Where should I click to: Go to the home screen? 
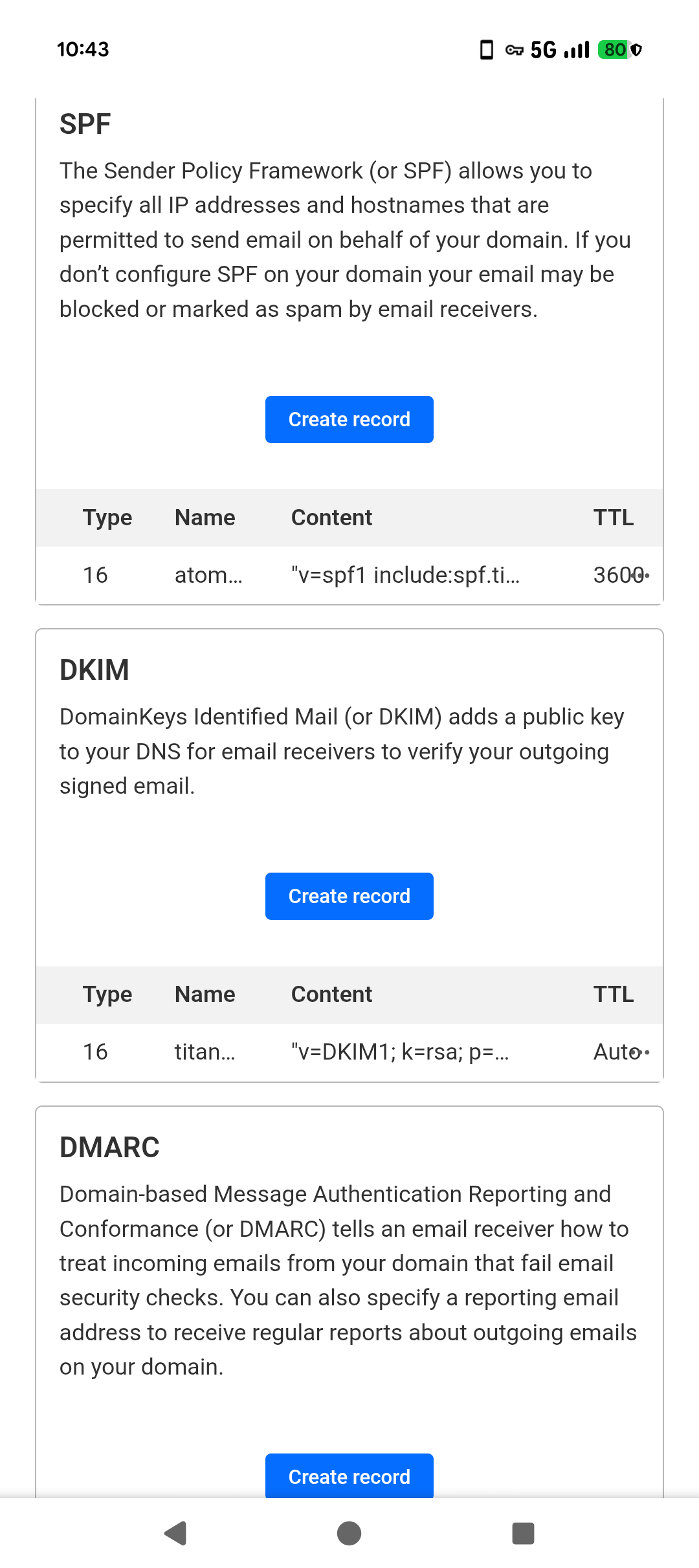pos(349,1533)
